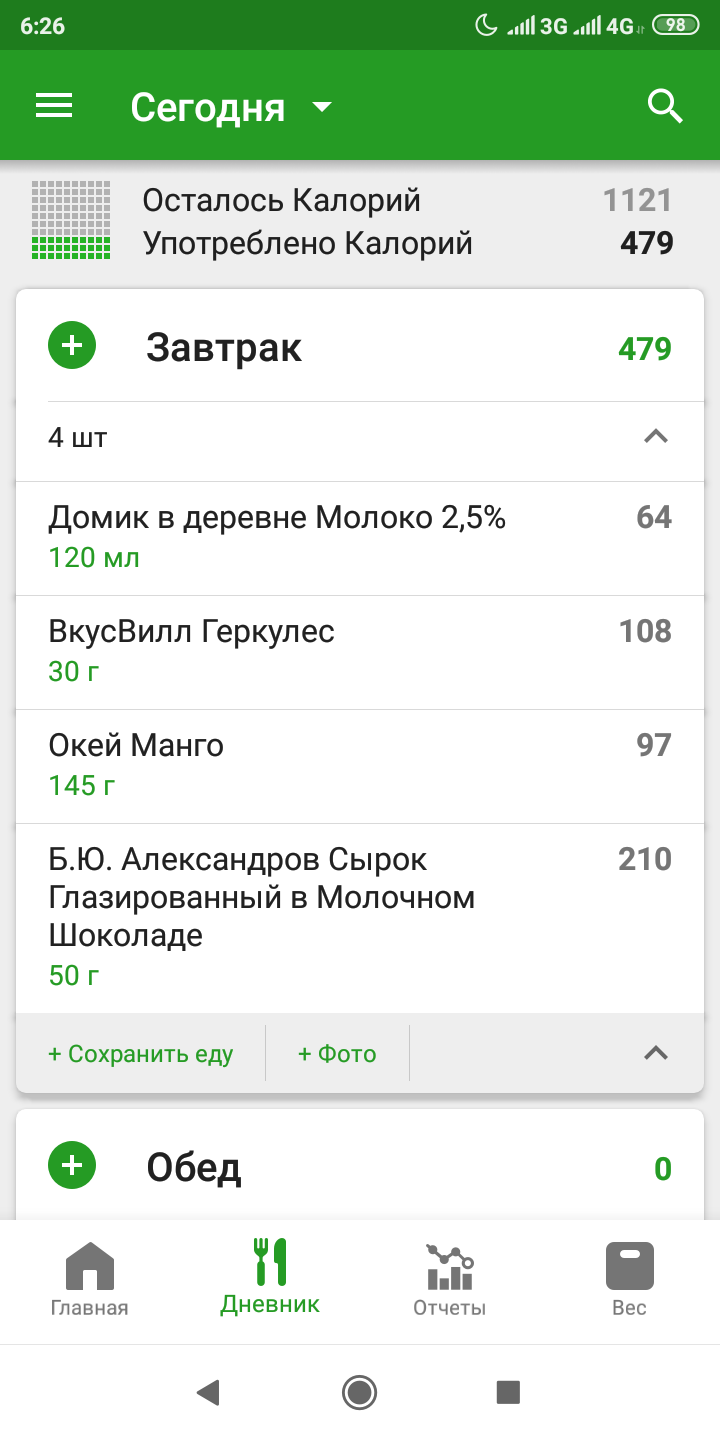Add food to Завтрак

(x=72, y=347)
